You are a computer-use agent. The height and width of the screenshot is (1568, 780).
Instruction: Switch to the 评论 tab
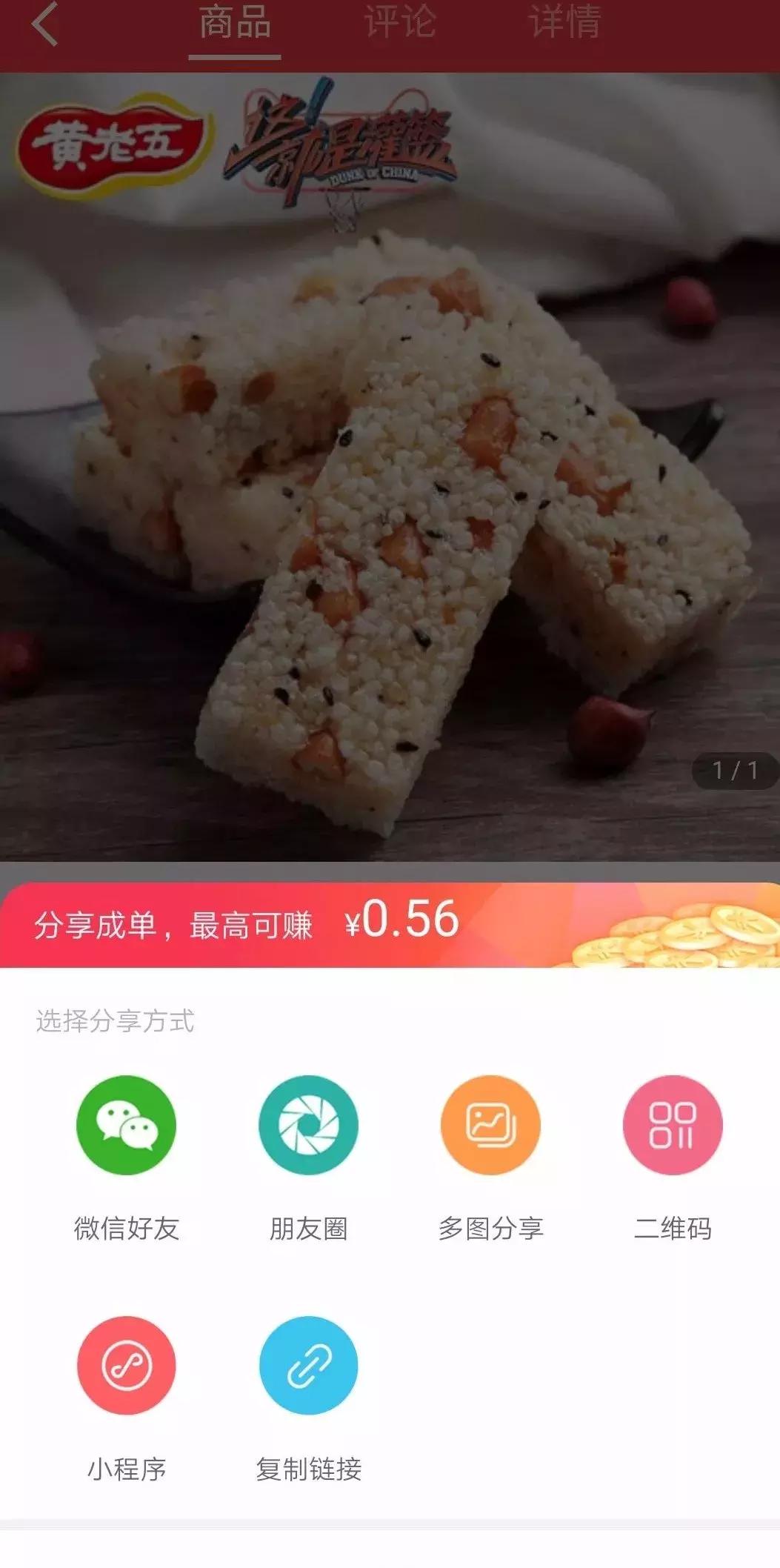tap(399, 22)
